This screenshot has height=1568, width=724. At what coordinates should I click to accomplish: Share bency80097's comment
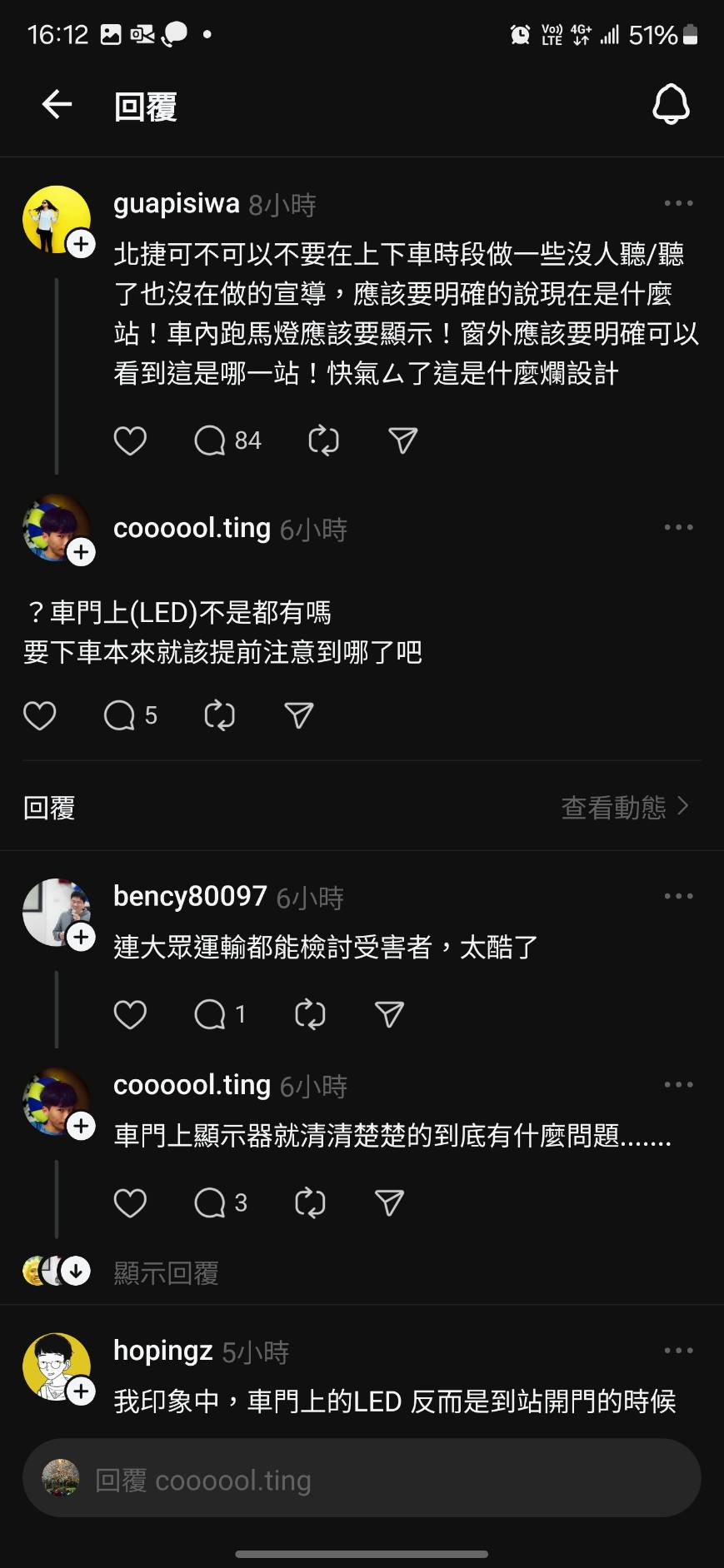coord(390,1014)
